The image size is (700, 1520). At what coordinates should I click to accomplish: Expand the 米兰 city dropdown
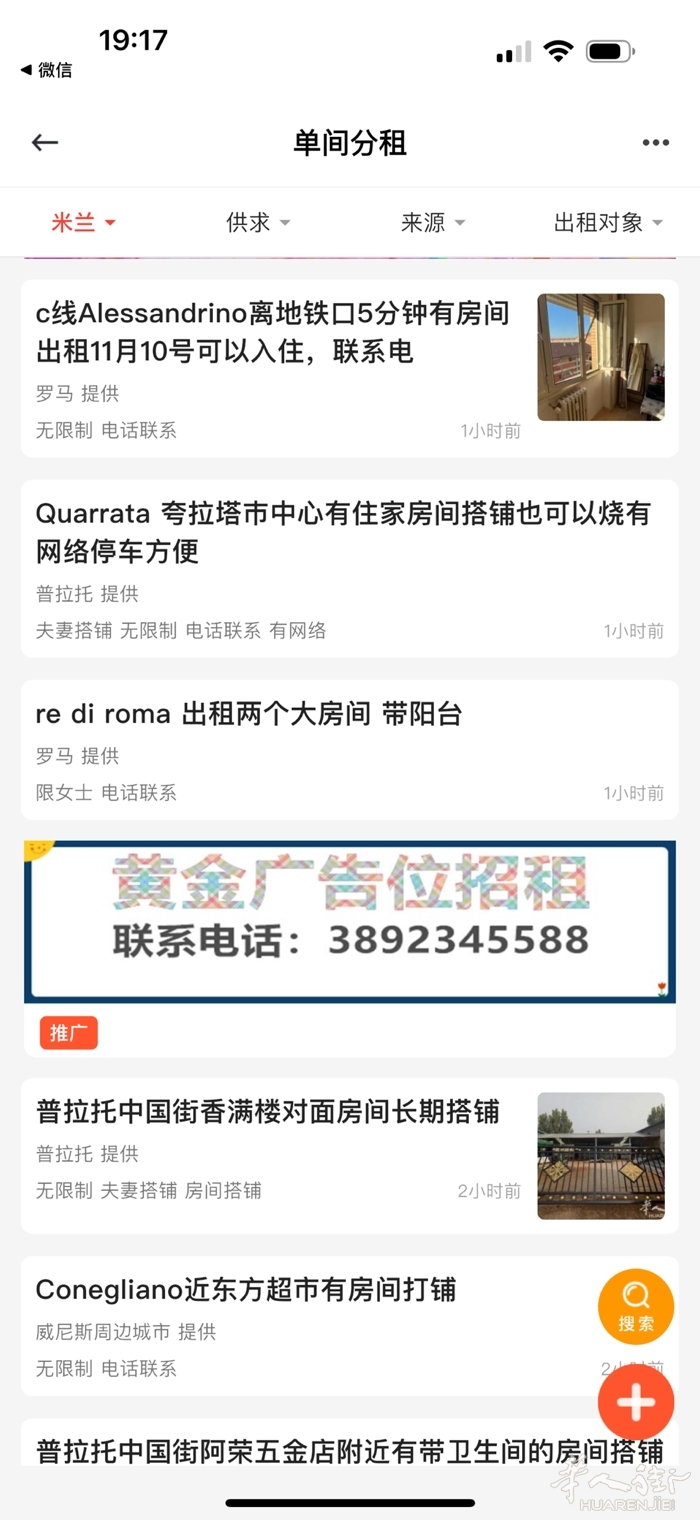click(x=84, y=222)
